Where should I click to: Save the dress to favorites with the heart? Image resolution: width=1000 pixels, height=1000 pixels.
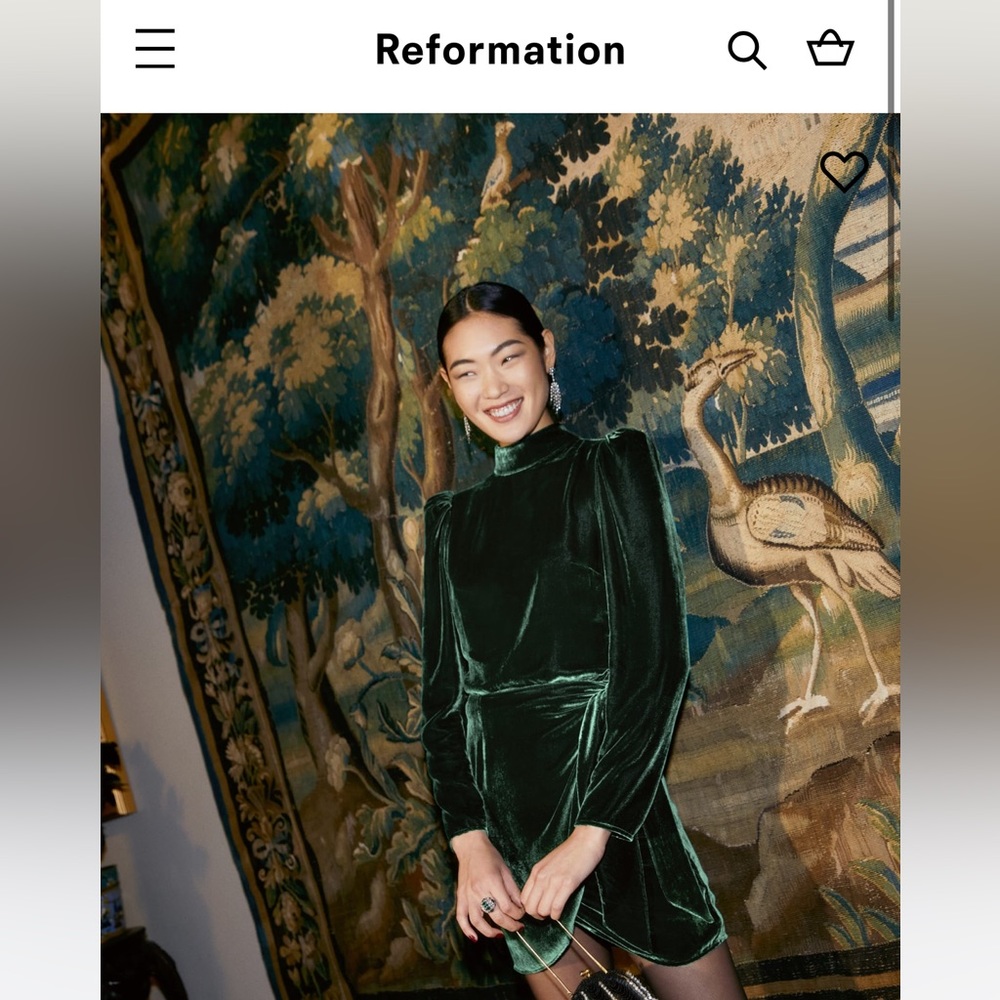(x=844, y=171)
